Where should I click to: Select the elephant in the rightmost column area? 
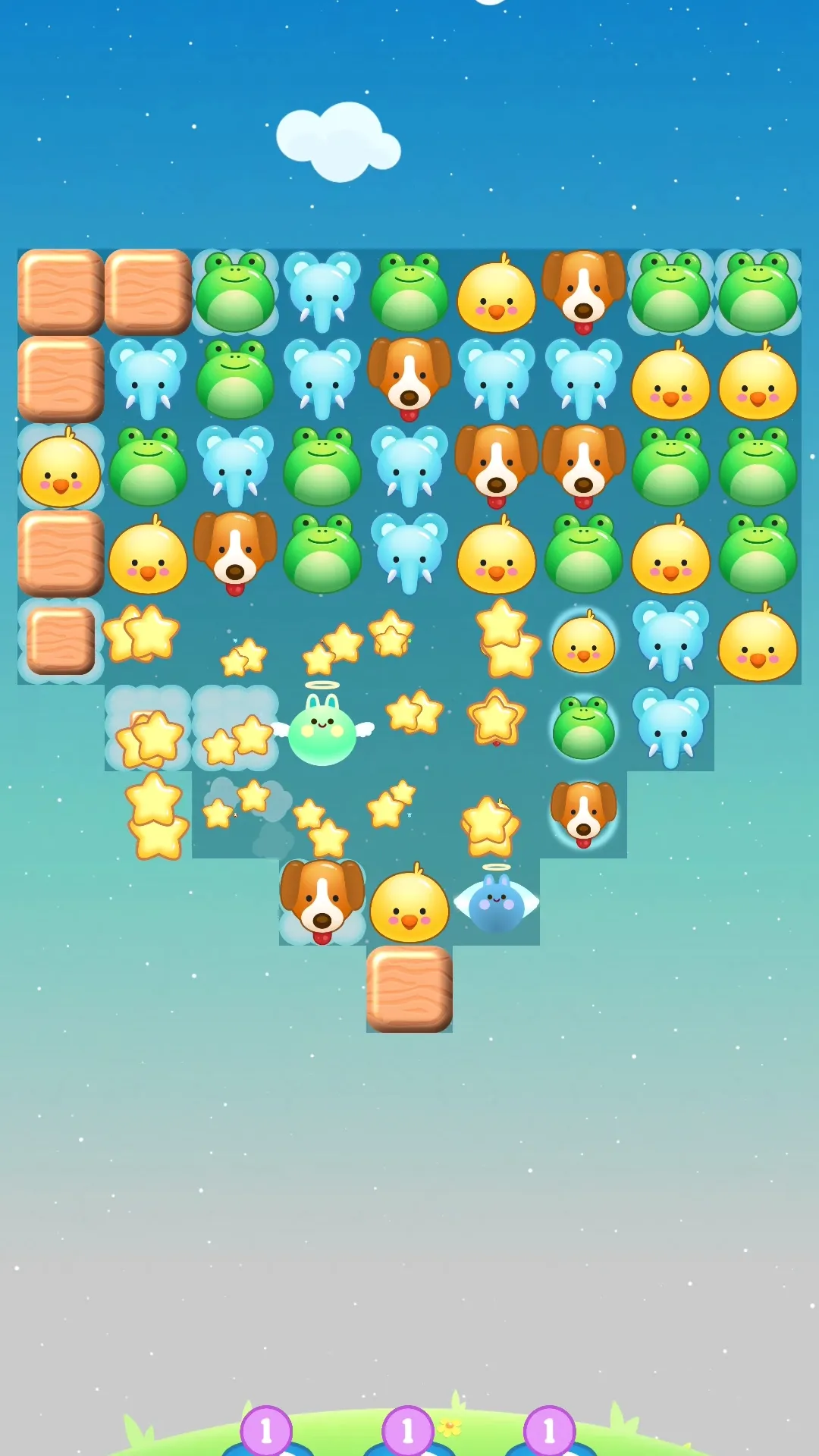(x=669, y=728)
